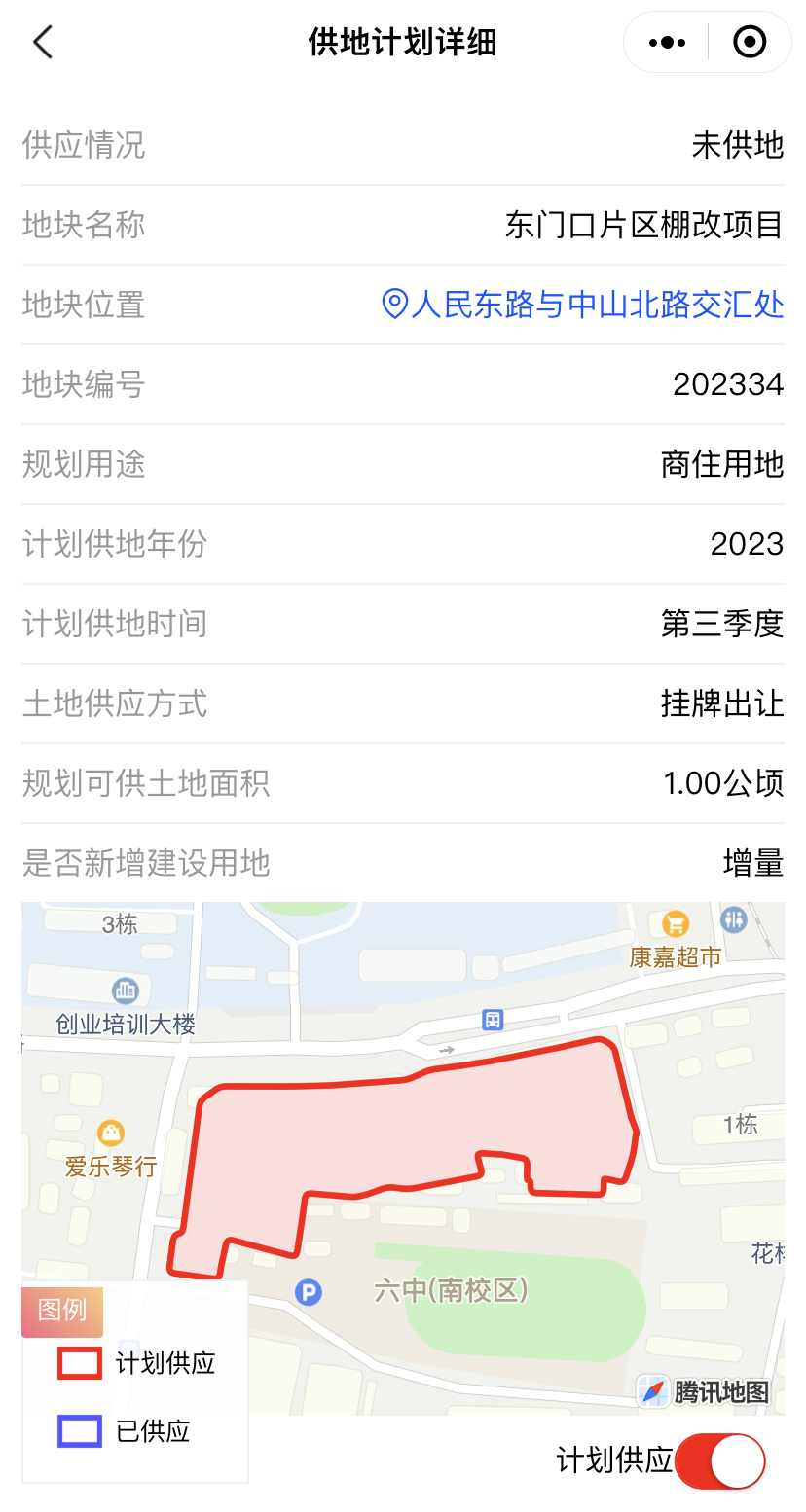This screenshot has height=1512, width=806.
Task: Tap the 创业培训大楼 marker on the map
Action: click(125, 991)
